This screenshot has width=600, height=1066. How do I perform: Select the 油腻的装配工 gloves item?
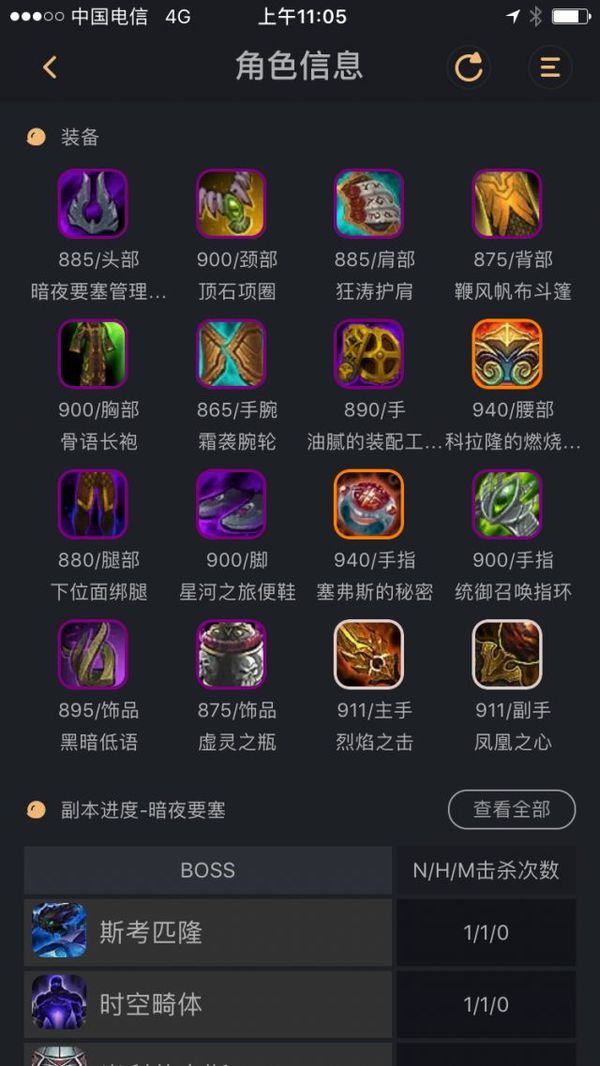pos(369,354)
